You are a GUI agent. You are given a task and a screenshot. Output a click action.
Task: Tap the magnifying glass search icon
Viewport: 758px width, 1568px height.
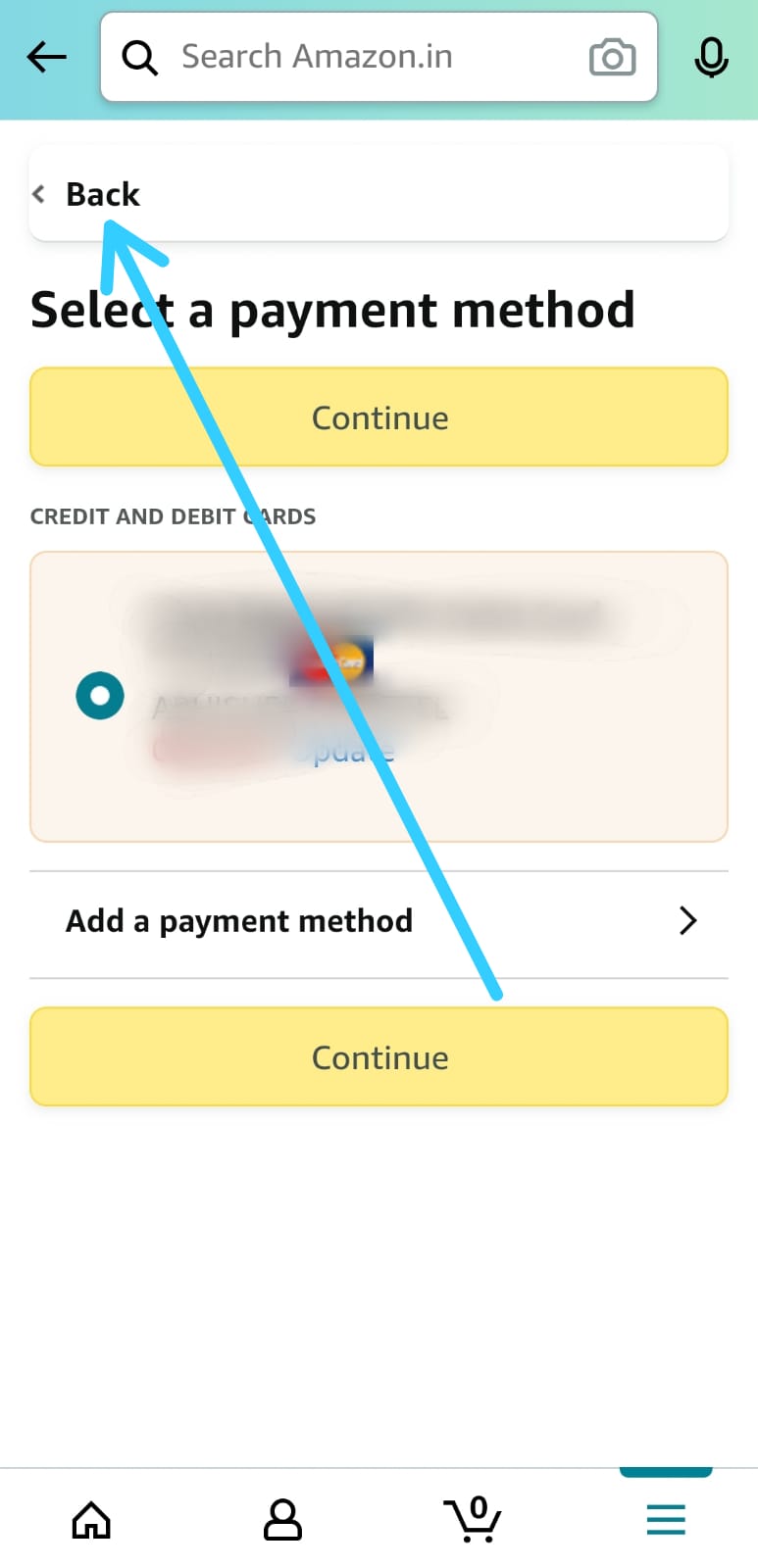(139, 57)
